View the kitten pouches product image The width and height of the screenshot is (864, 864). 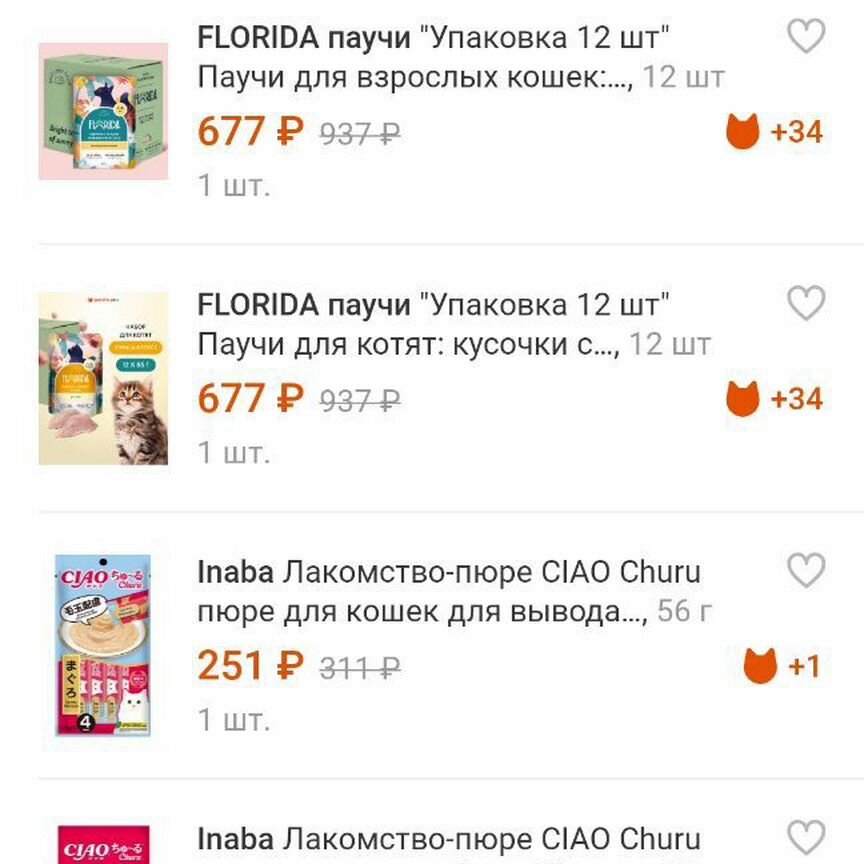103,378
